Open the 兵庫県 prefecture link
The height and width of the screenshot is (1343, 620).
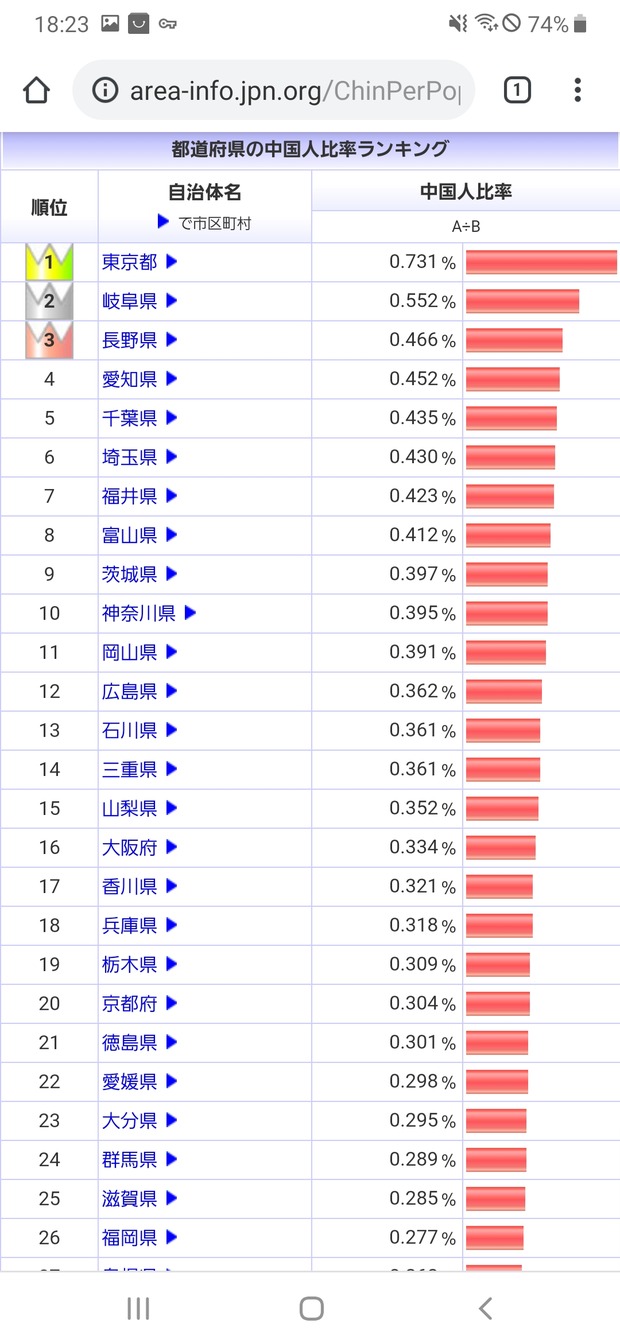[130, 925]
